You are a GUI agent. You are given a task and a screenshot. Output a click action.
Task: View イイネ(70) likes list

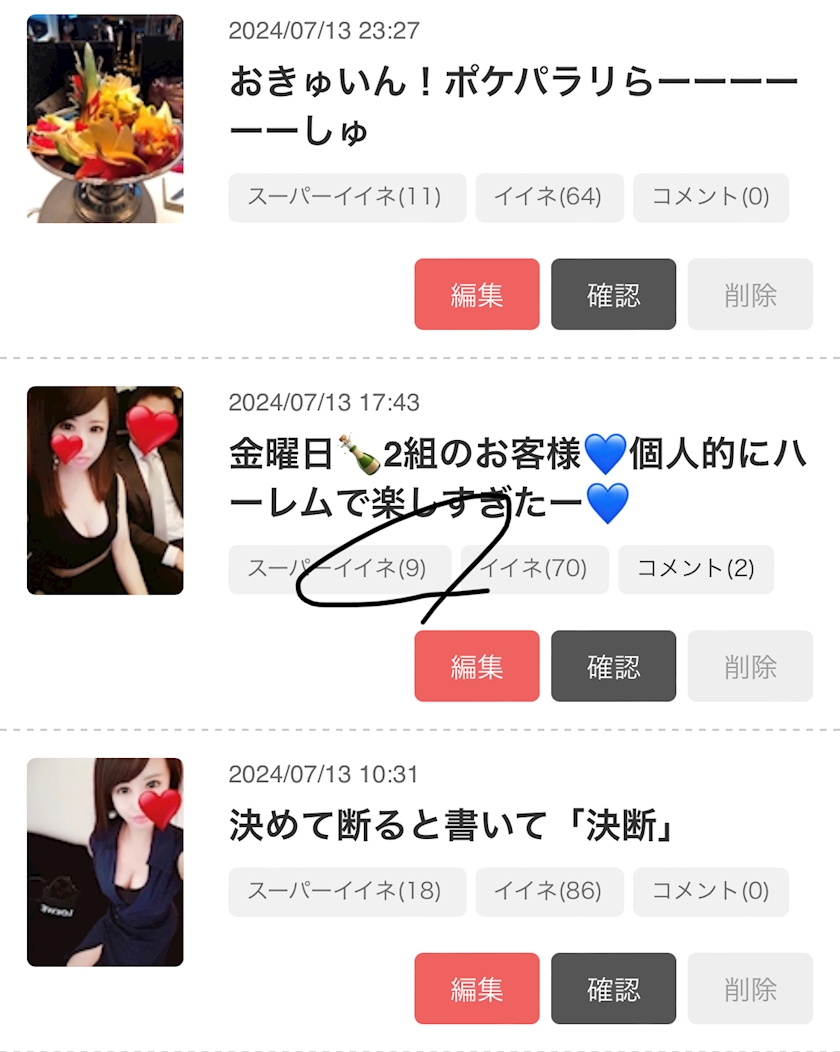click(535, 570)
